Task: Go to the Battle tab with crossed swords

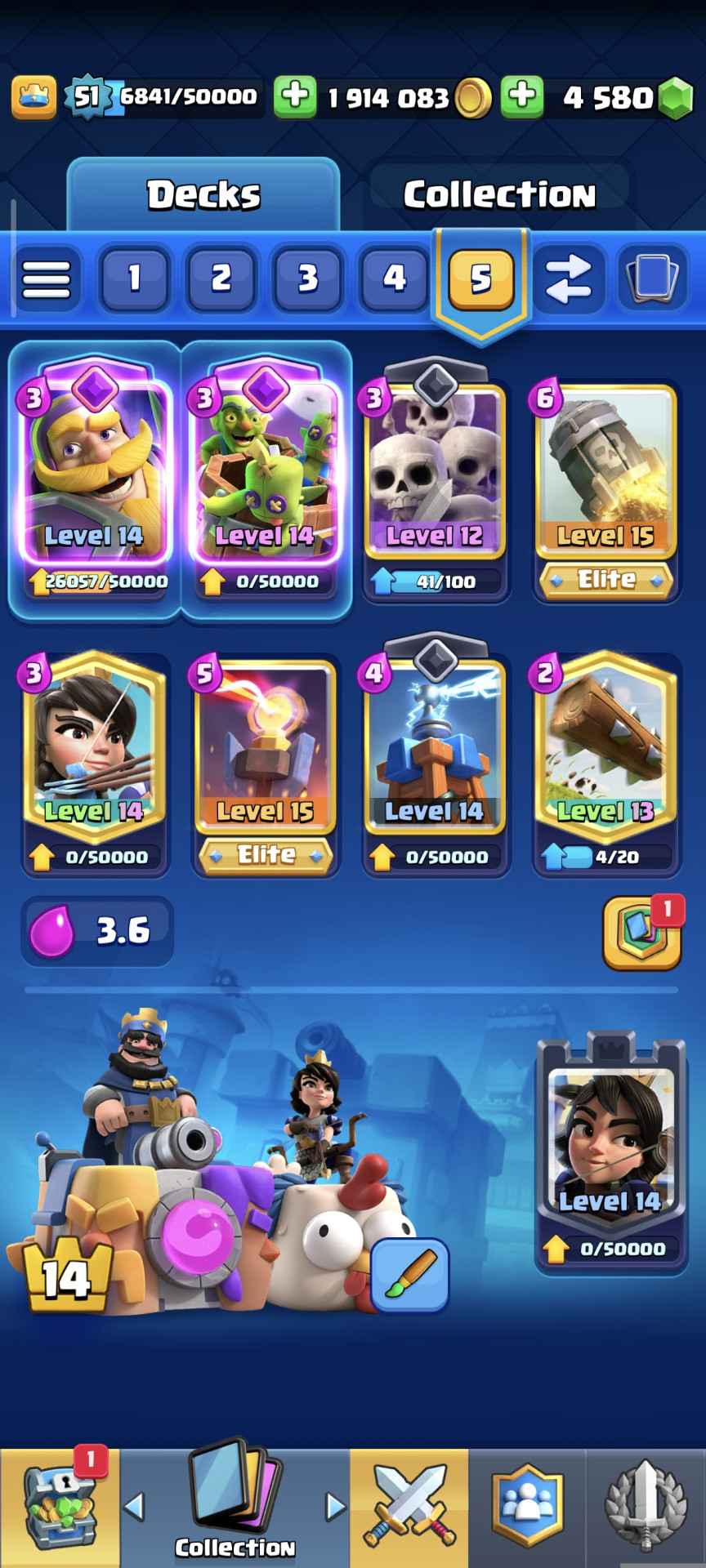Action: tap(409, 1507)
